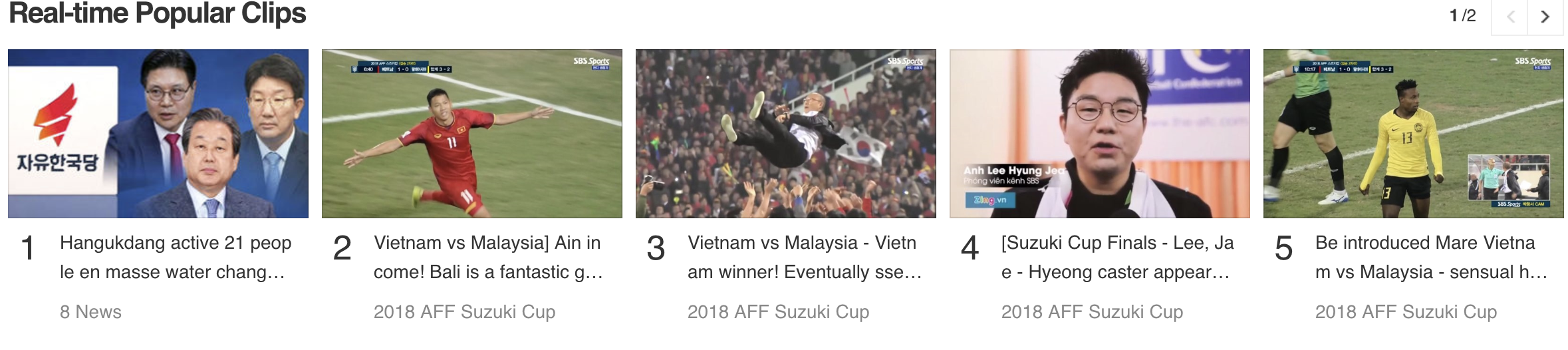The width and height of the screenshot is (1568, 350).
Task: Go to previous page of popular clips
Action: pos(1510,17)
